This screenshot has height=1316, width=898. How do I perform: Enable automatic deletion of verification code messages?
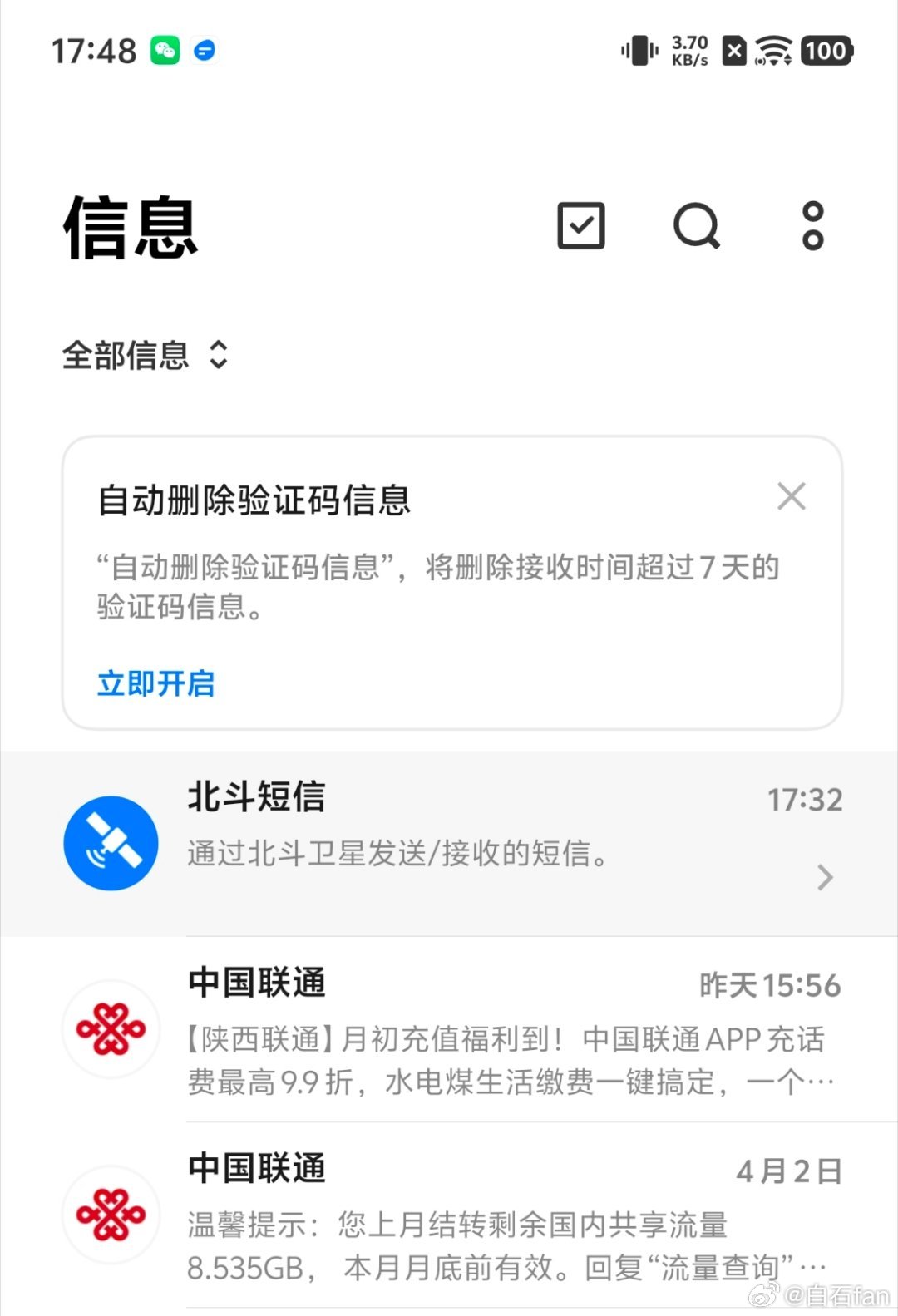pos(155,683)
